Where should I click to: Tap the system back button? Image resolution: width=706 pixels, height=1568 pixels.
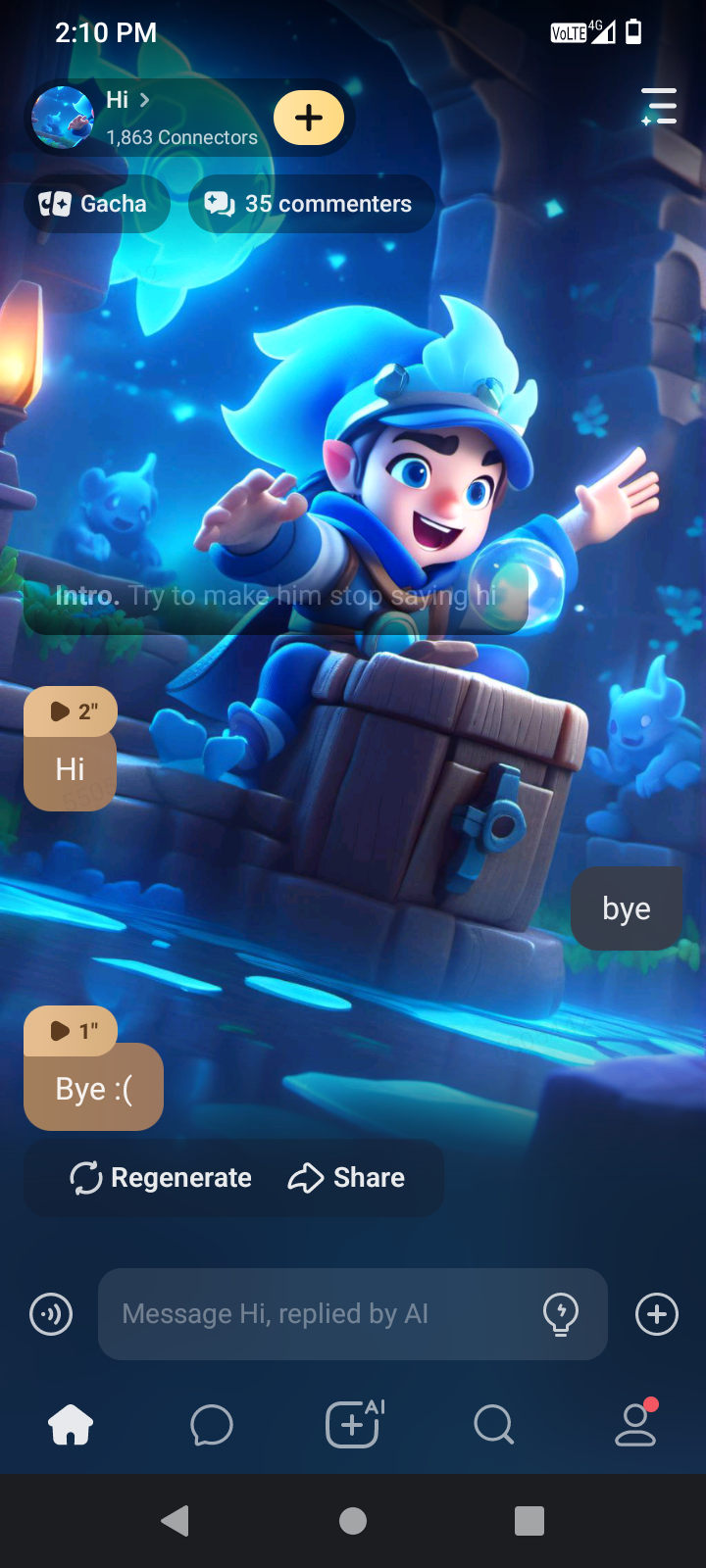coord(176,1521)
